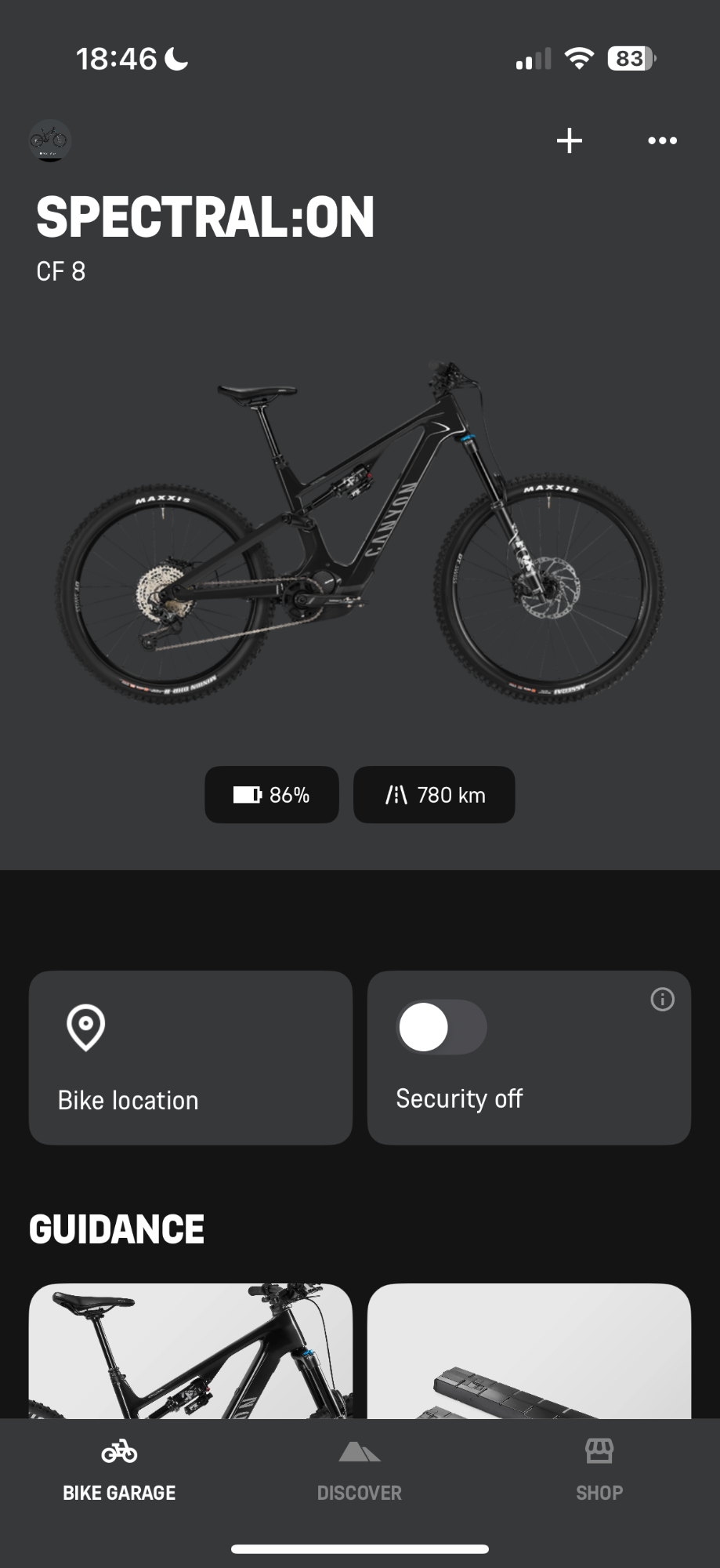Switch to the Discover tab
Screen dimensions: 720x1568
(x=360, y=1472)
